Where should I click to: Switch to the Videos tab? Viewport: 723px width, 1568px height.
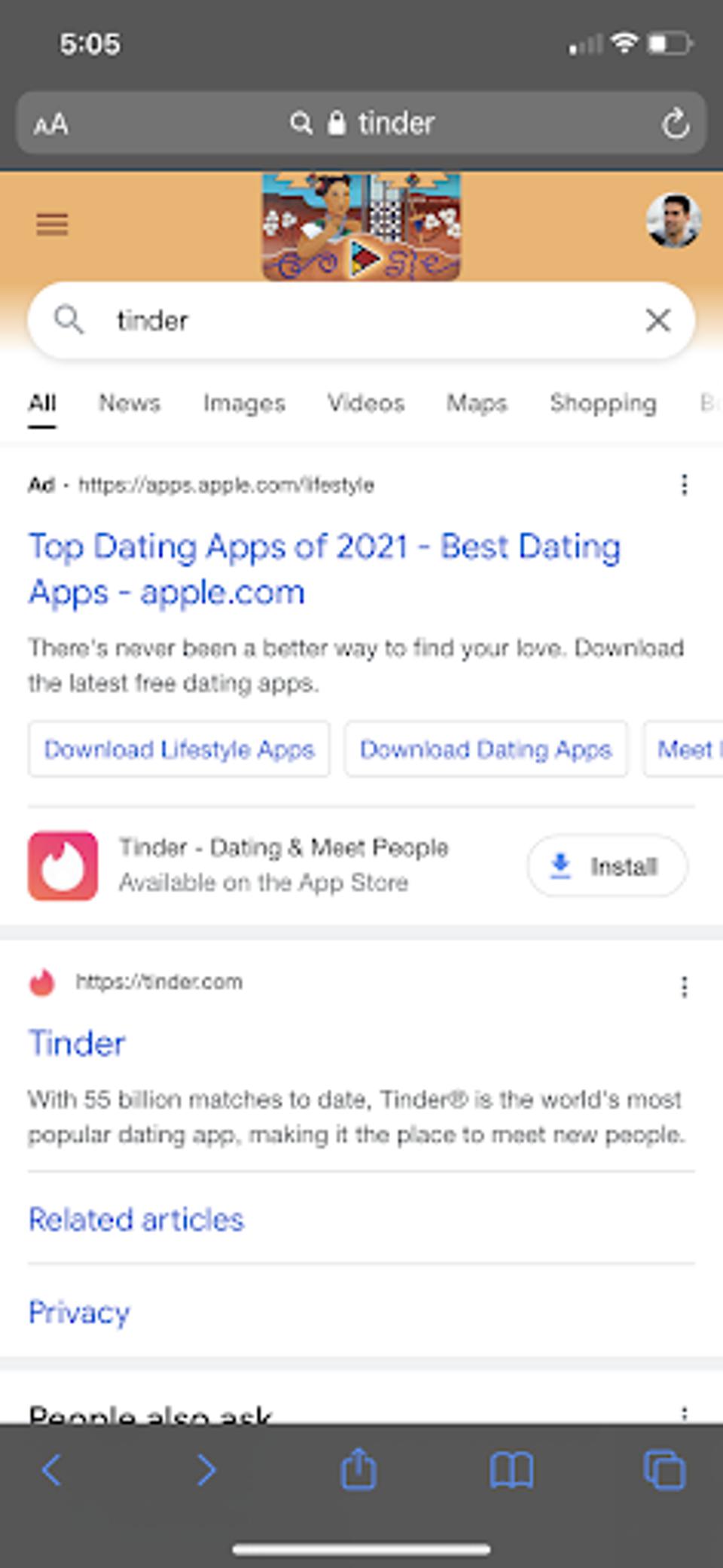[366, 404]
